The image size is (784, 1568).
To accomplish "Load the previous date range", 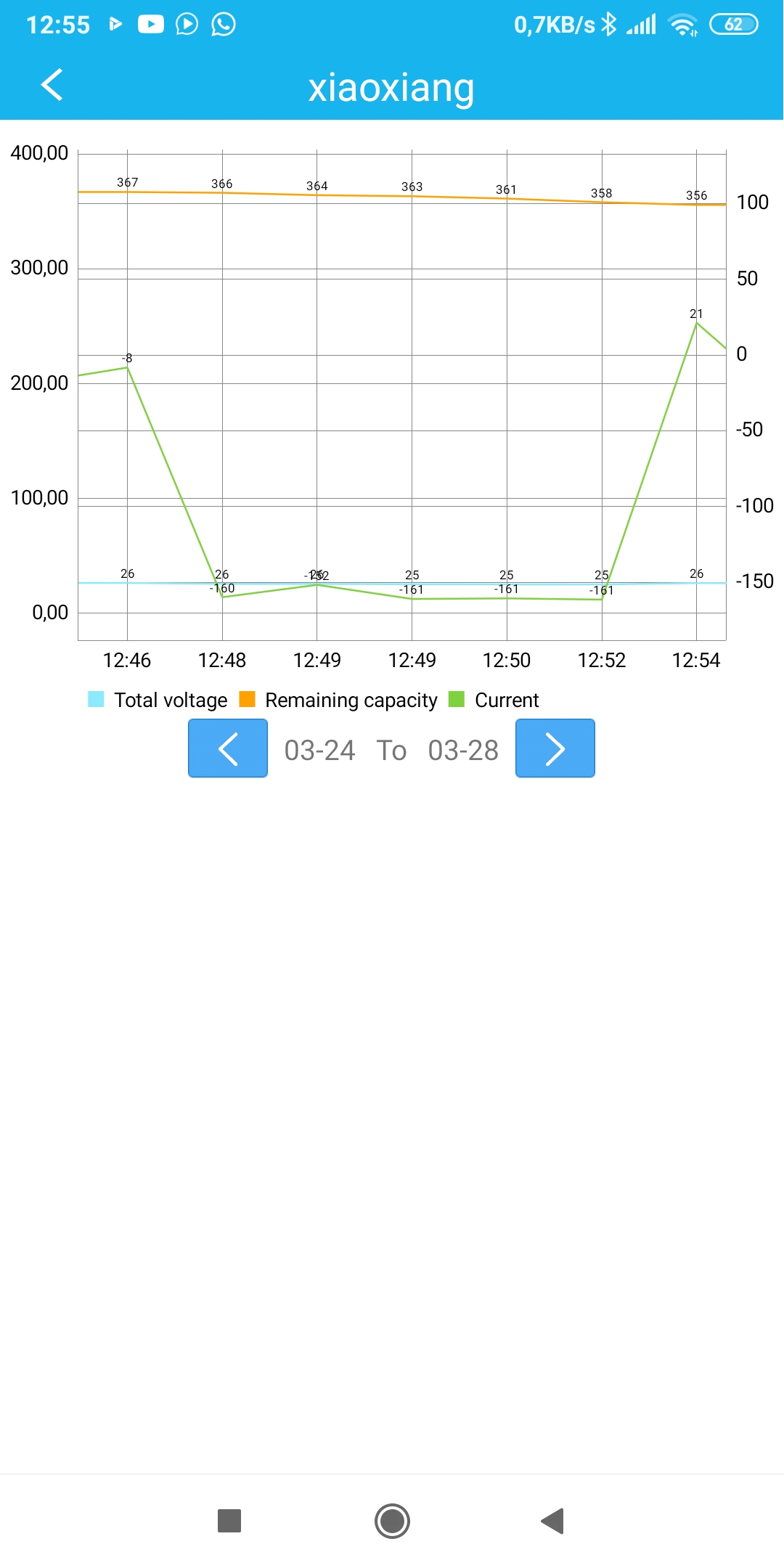I will click(228, 748).
